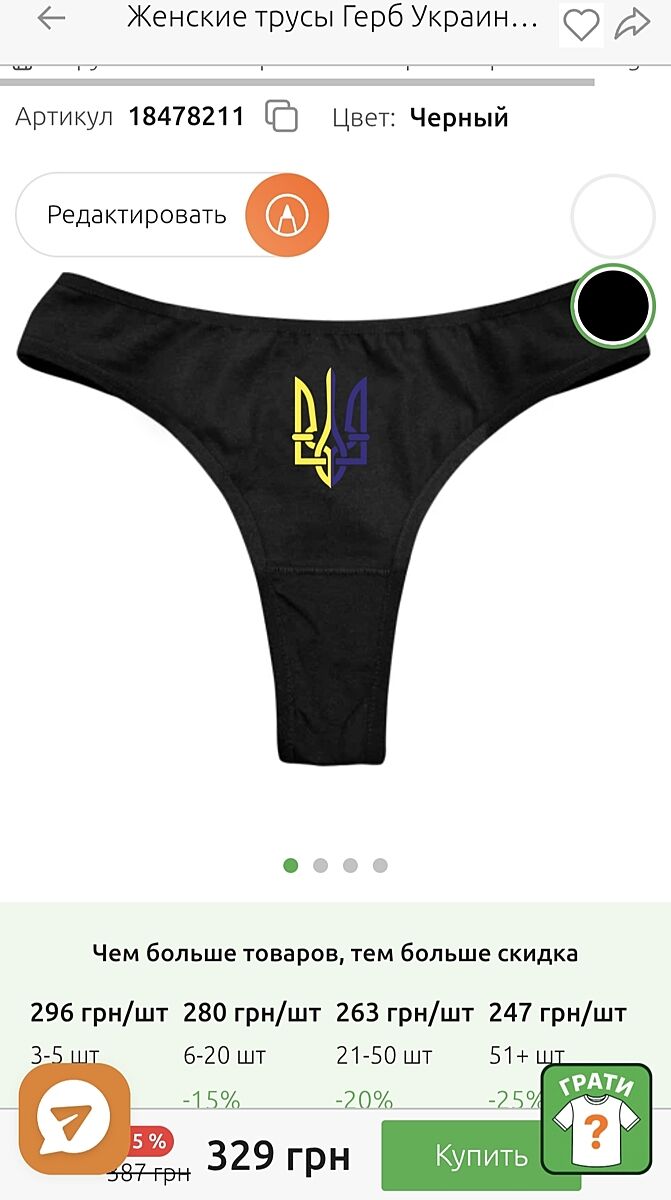Share this product
The width and height of the screenshot is (671, 1200).
(633, 22)
